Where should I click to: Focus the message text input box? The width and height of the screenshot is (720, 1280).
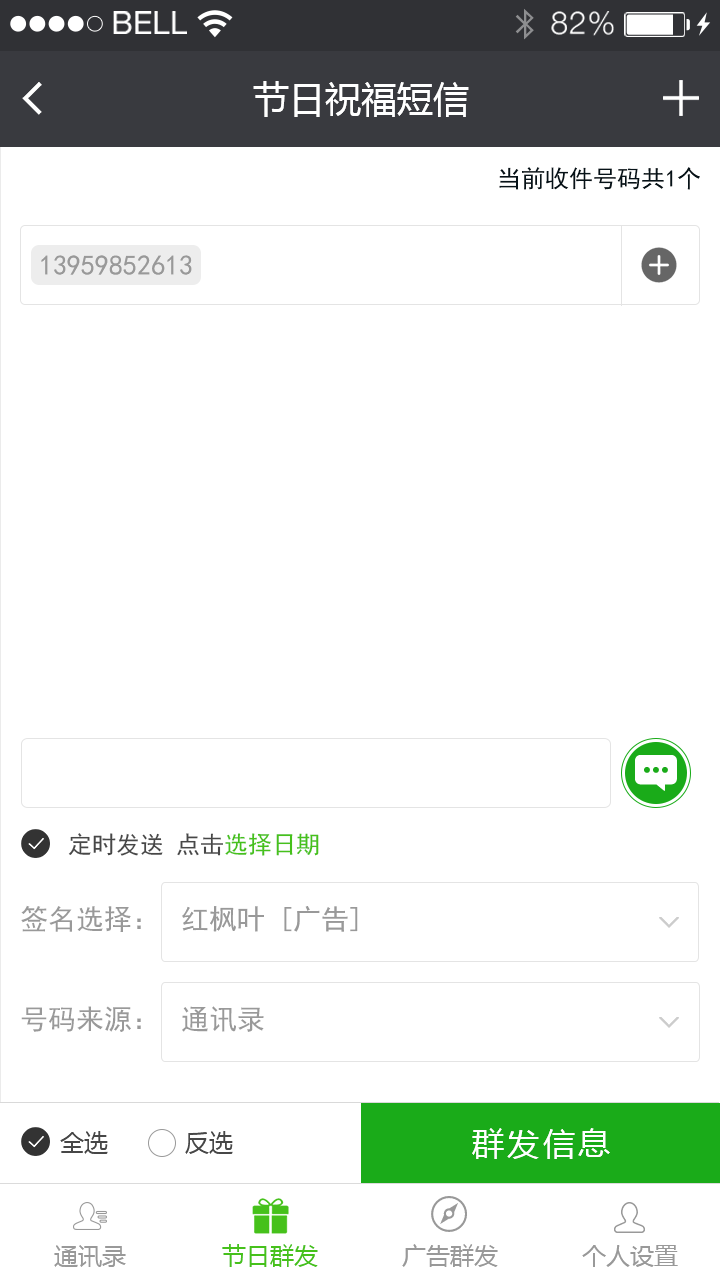tap(315, 773)
